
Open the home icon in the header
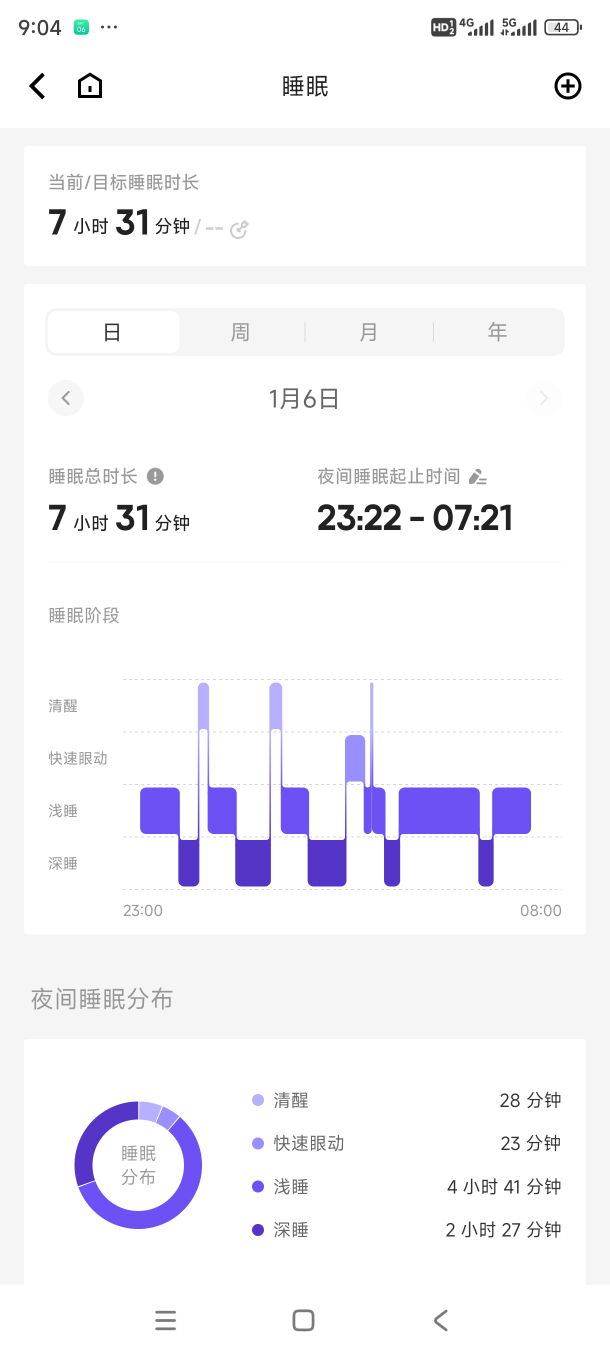coord(90,87)
